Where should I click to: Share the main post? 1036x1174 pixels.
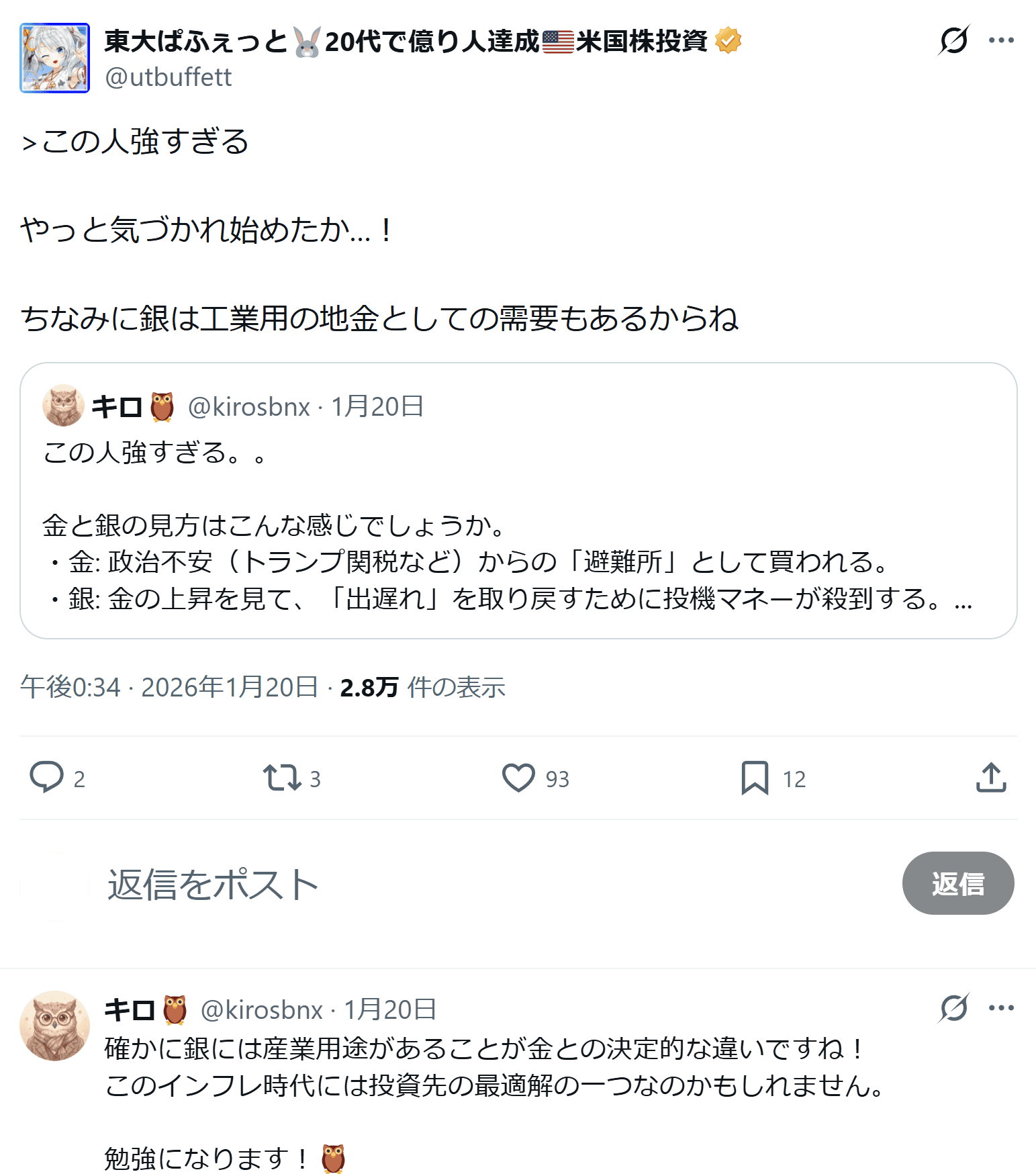click(x=991, y=778)
